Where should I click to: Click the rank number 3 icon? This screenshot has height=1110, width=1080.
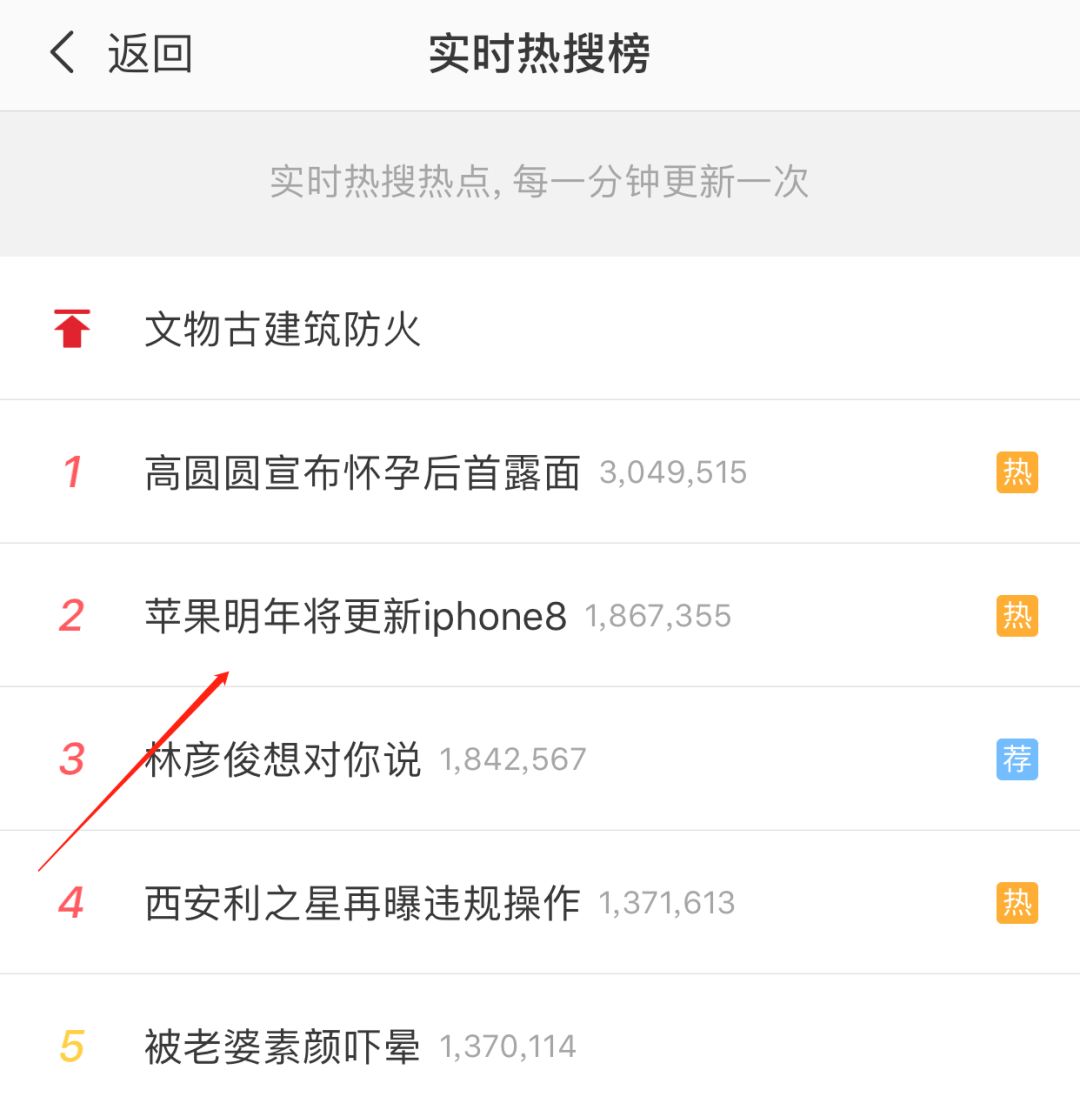click(71, 759)
